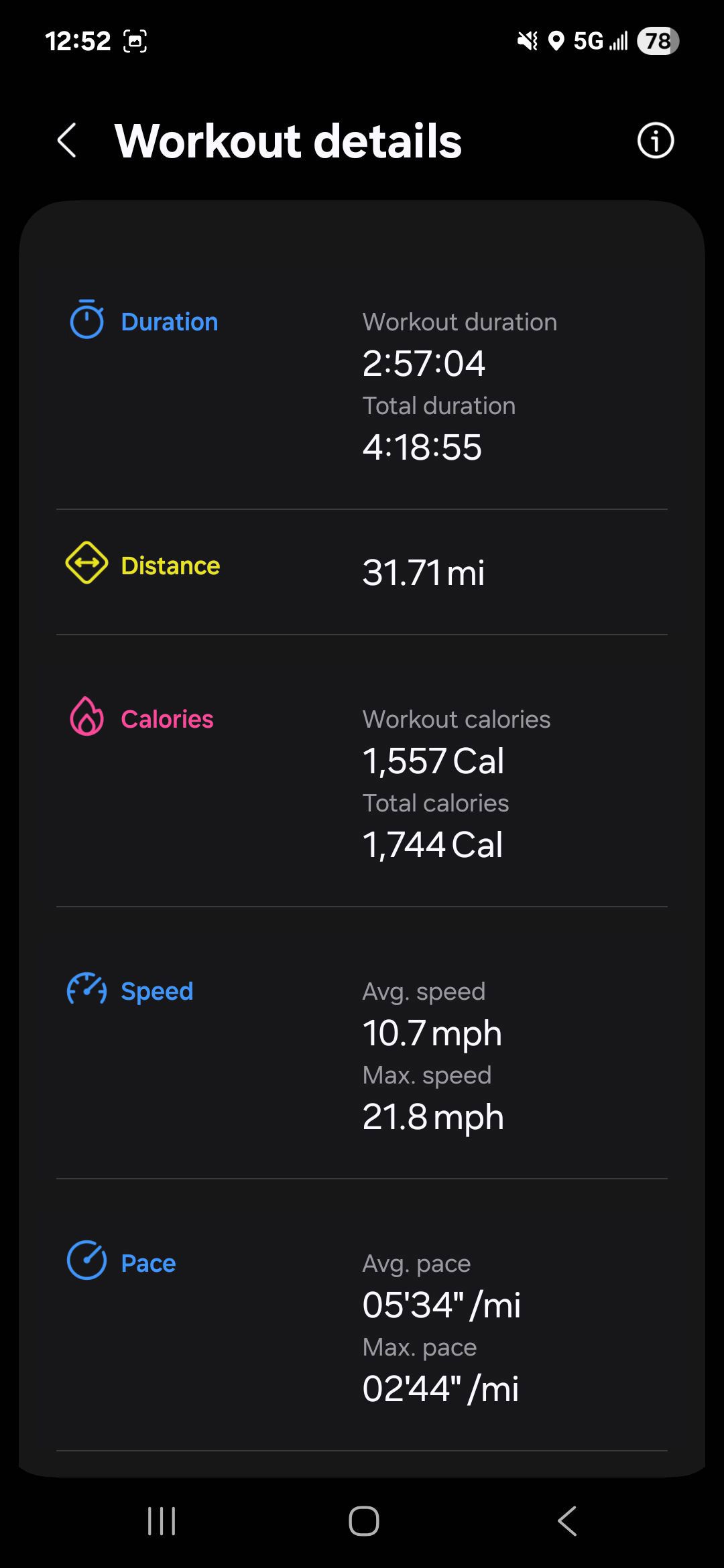Tap the system back button
Screen dimensions: 724x1568
coord(567,1520)
